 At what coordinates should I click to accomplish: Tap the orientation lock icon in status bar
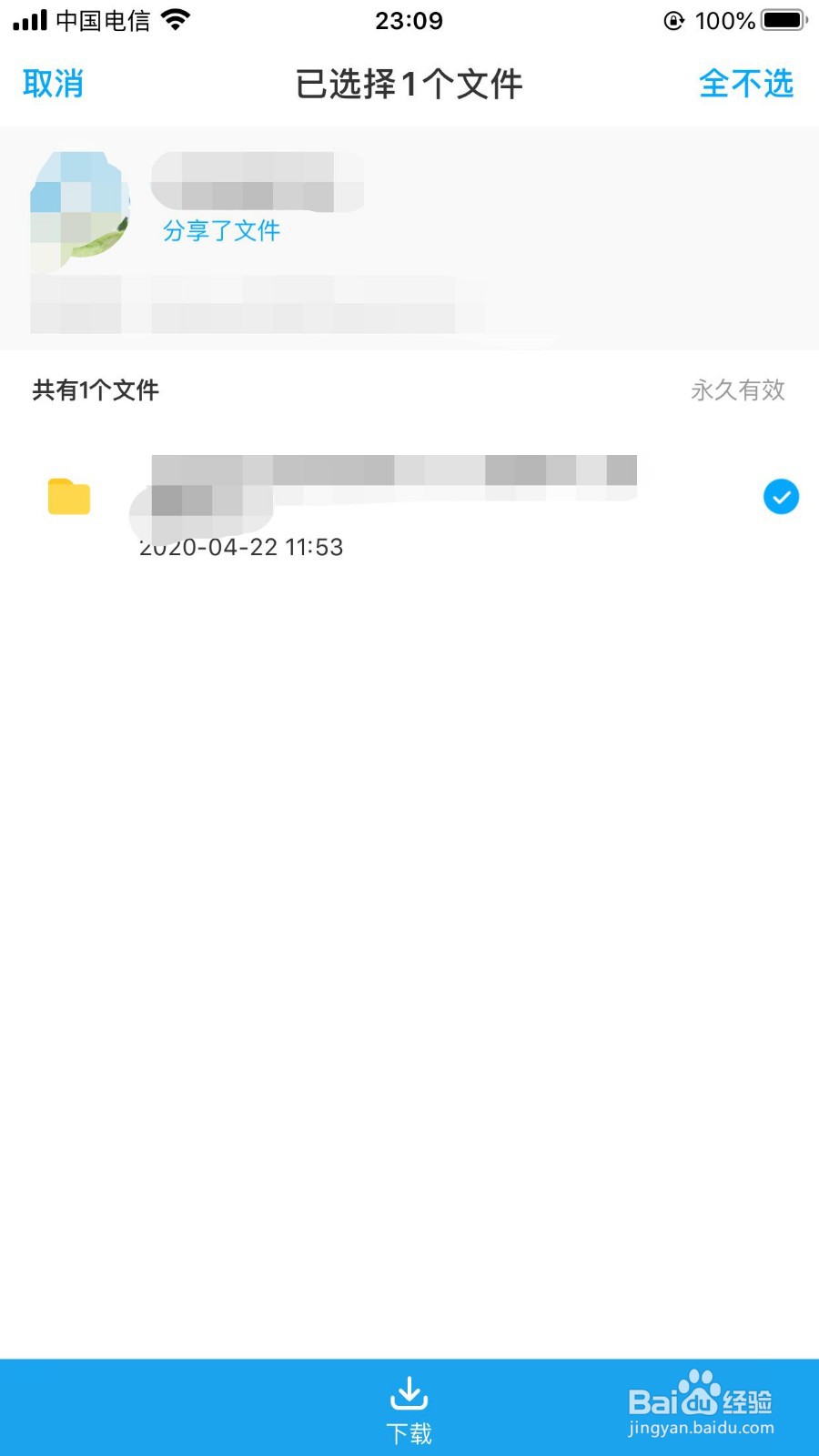[x=672, y=20]
